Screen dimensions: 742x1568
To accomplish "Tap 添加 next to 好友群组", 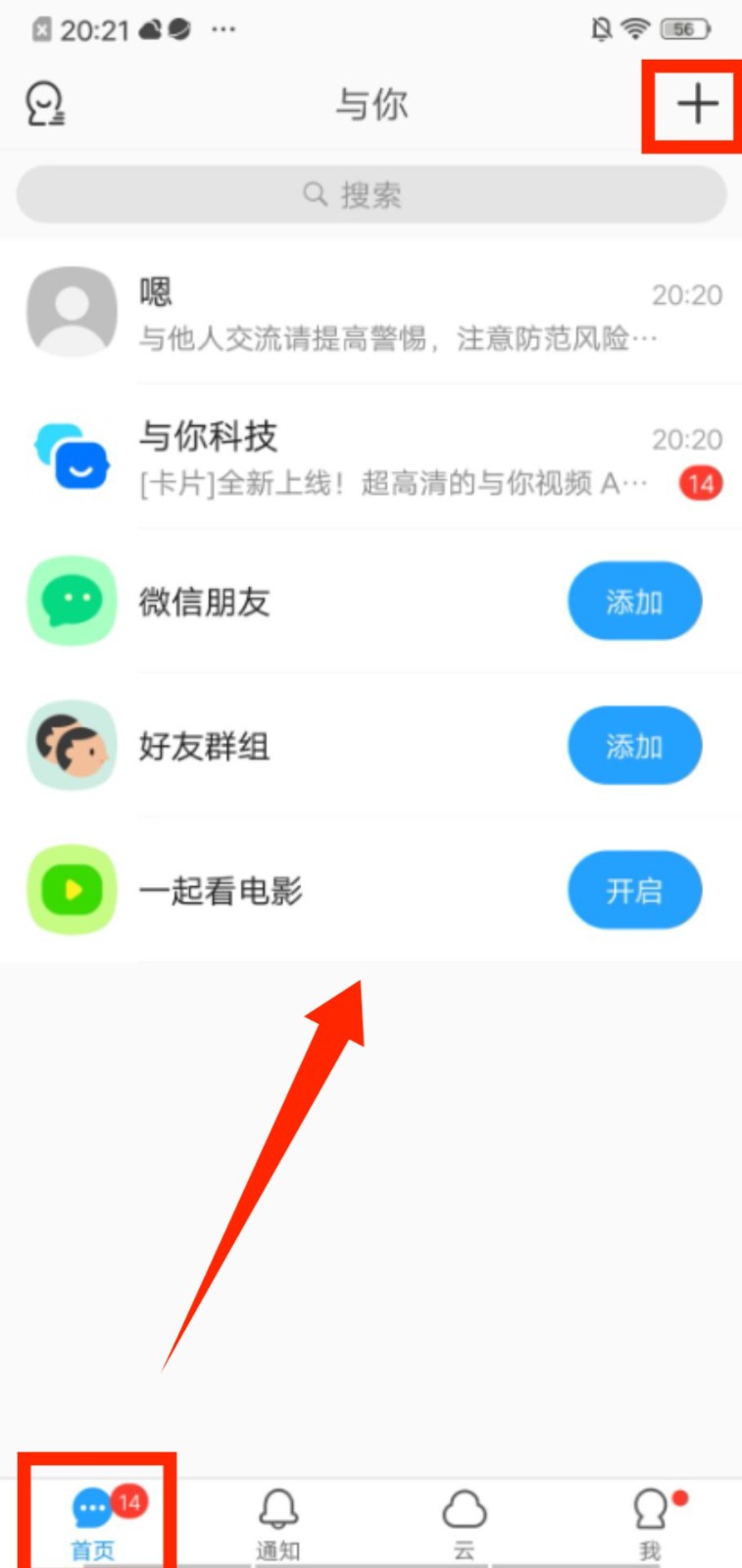I will coord(634,746).
